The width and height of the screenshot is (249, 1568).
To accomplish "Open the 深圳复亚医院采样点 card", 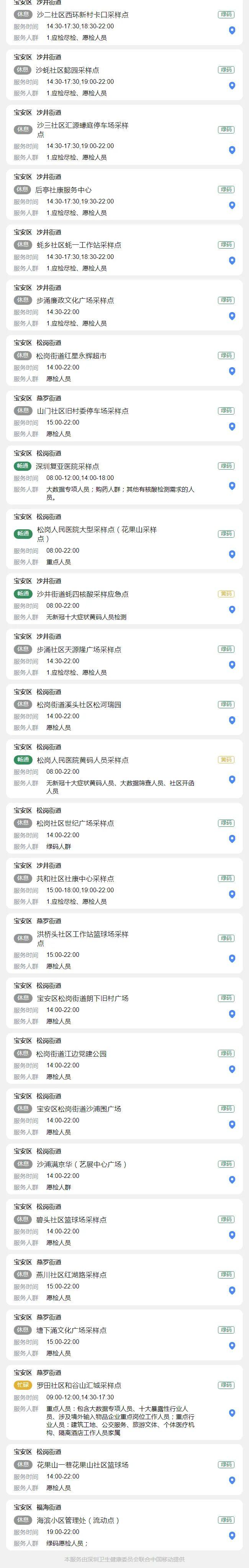I will pos(67,466).
